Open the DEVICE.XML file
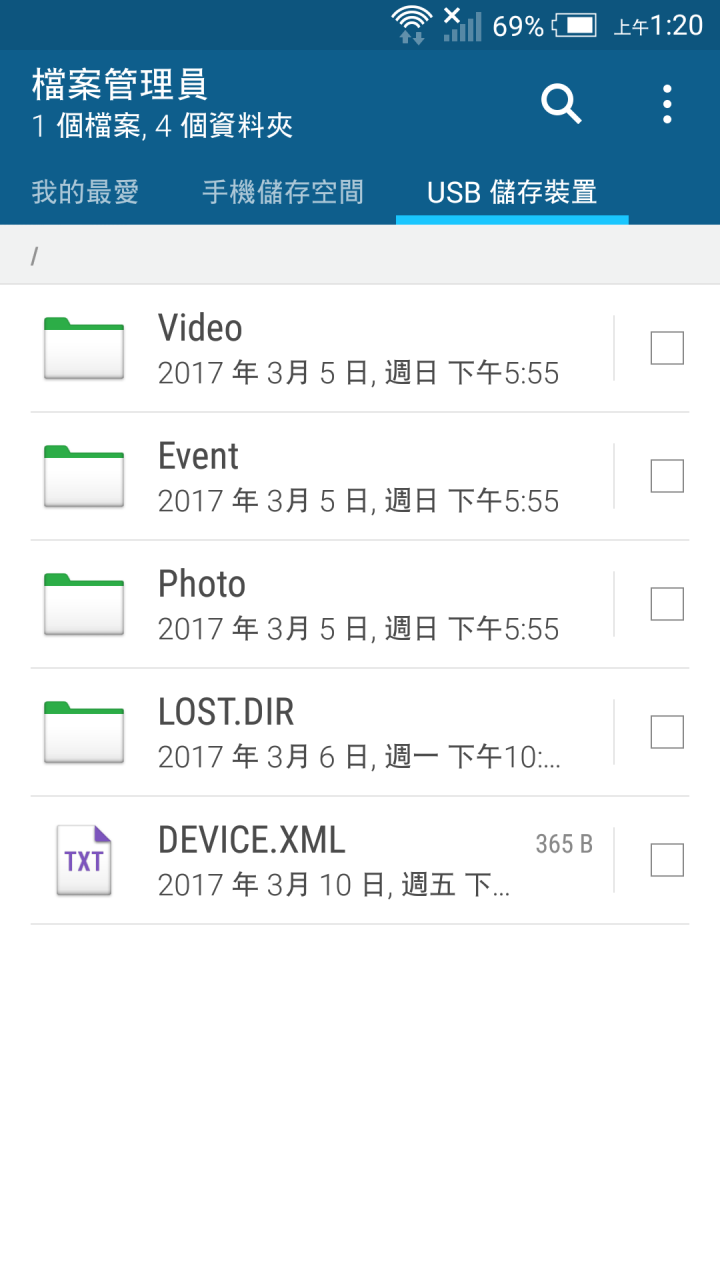720x1280 pixels. pyautogui.click(x=320, y=861)
